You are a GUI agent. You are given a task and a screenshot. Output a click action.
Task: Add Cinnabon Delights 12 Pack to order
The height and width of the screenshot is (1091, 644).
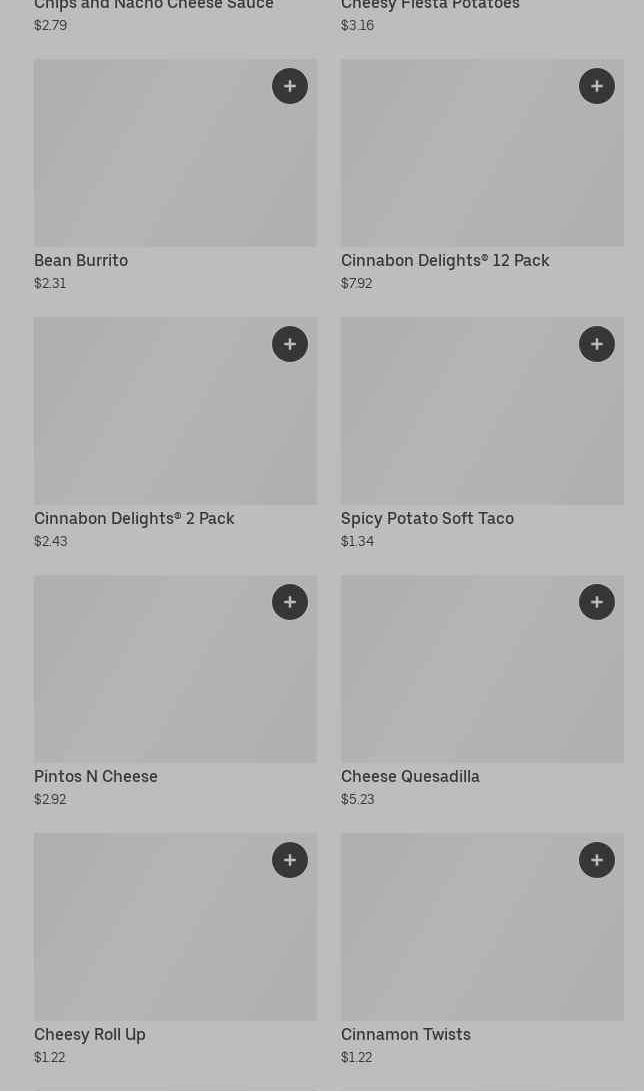pos(597,86)
